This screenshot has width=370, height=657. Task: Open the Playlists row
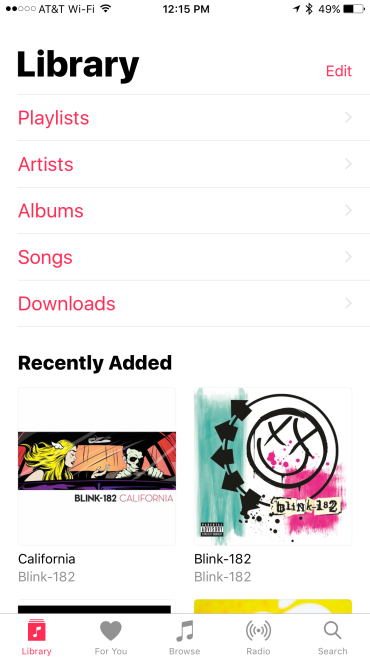194,118
